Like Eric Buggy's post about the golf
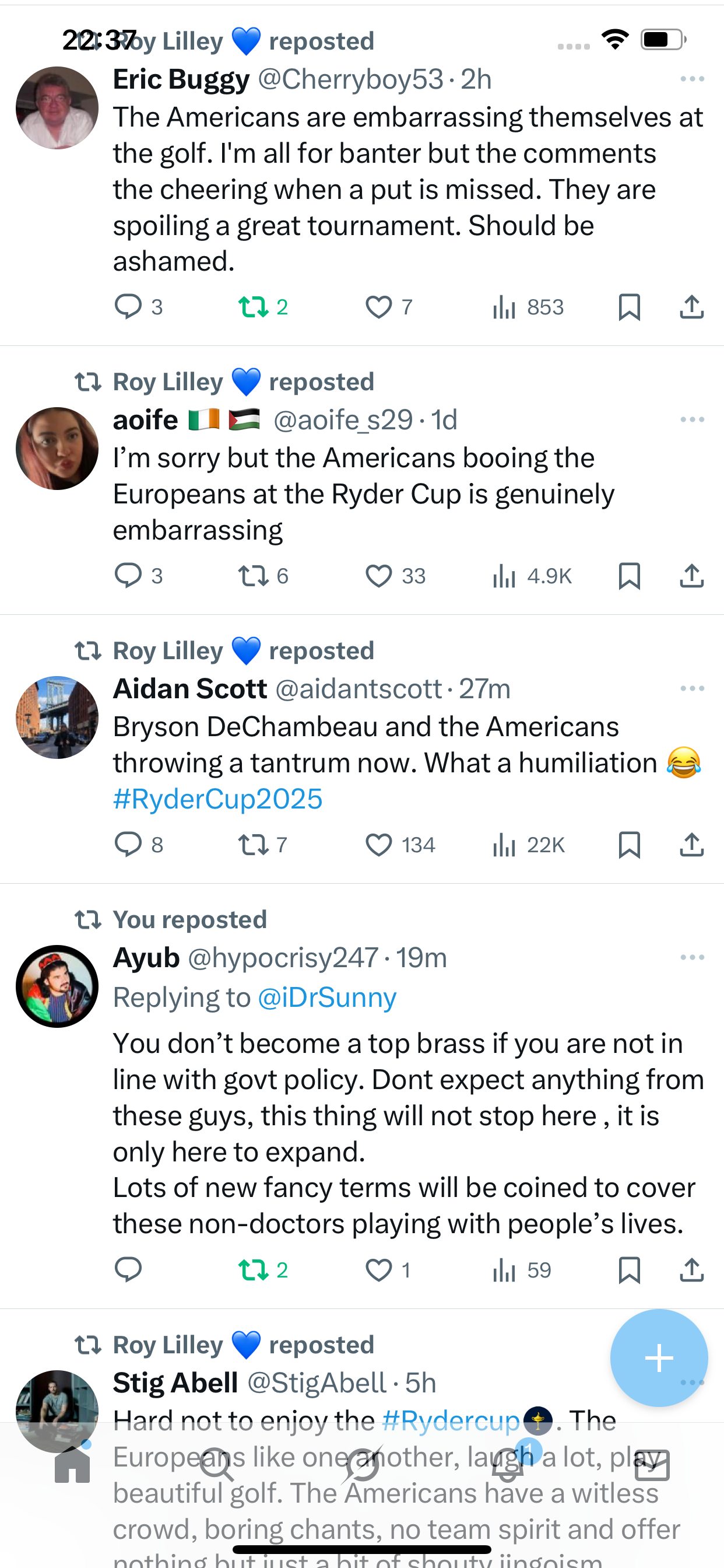The height and width of the screenshot is (1568, 724). pos(378,307)
